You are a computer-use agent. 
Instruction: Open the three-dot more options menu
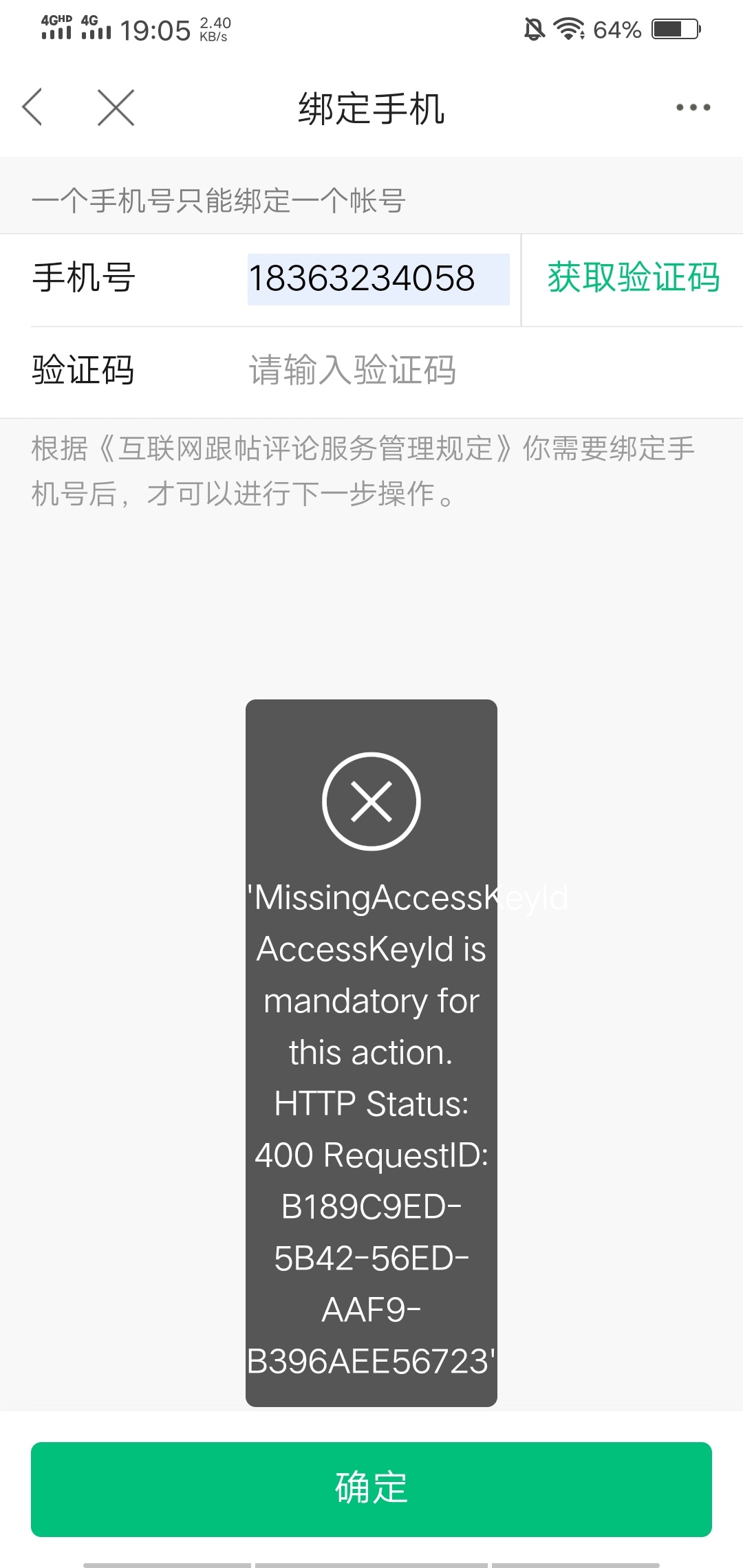(x=693, y=107)
